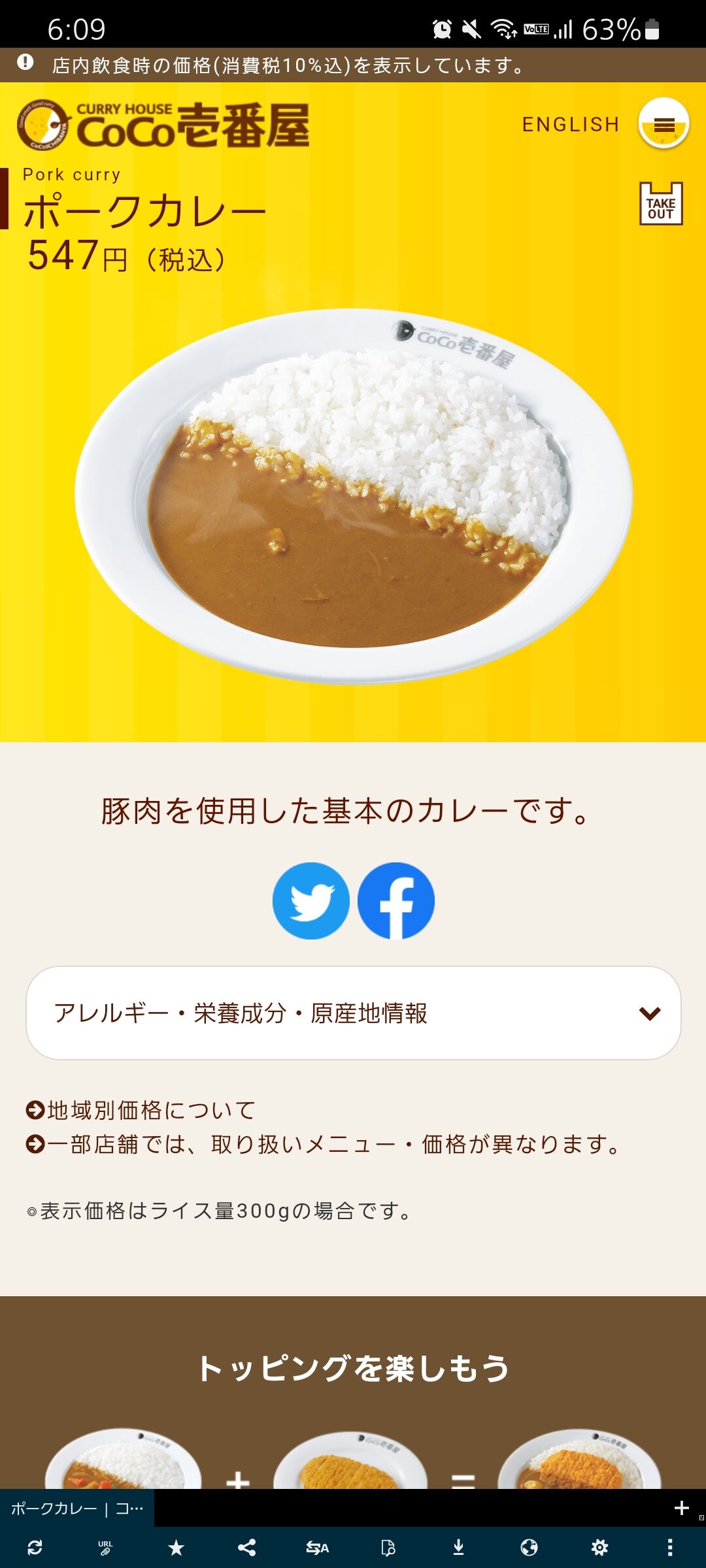Select the ポークカレー browser tab
This screenshot has height=1568, width=706.
(x=77, y=1509)
